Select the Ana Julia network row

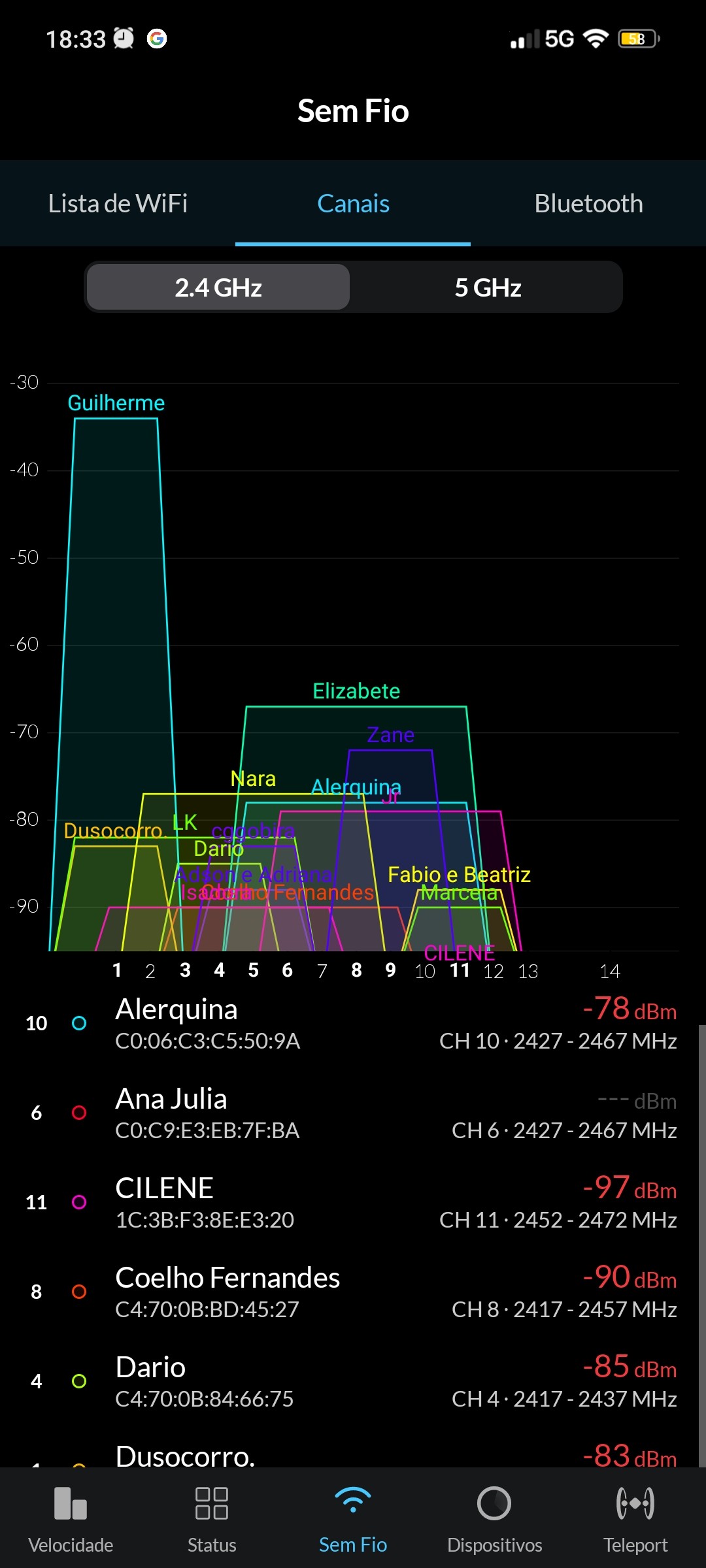coord(353,1113)
